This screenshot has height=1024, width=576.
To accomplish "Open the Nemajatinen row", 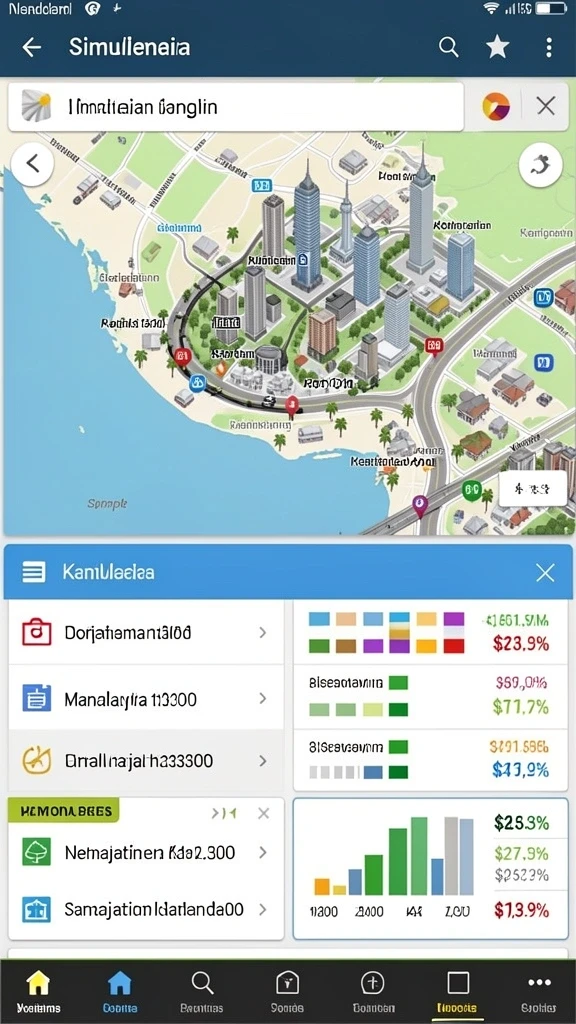I will coord(146,852).
